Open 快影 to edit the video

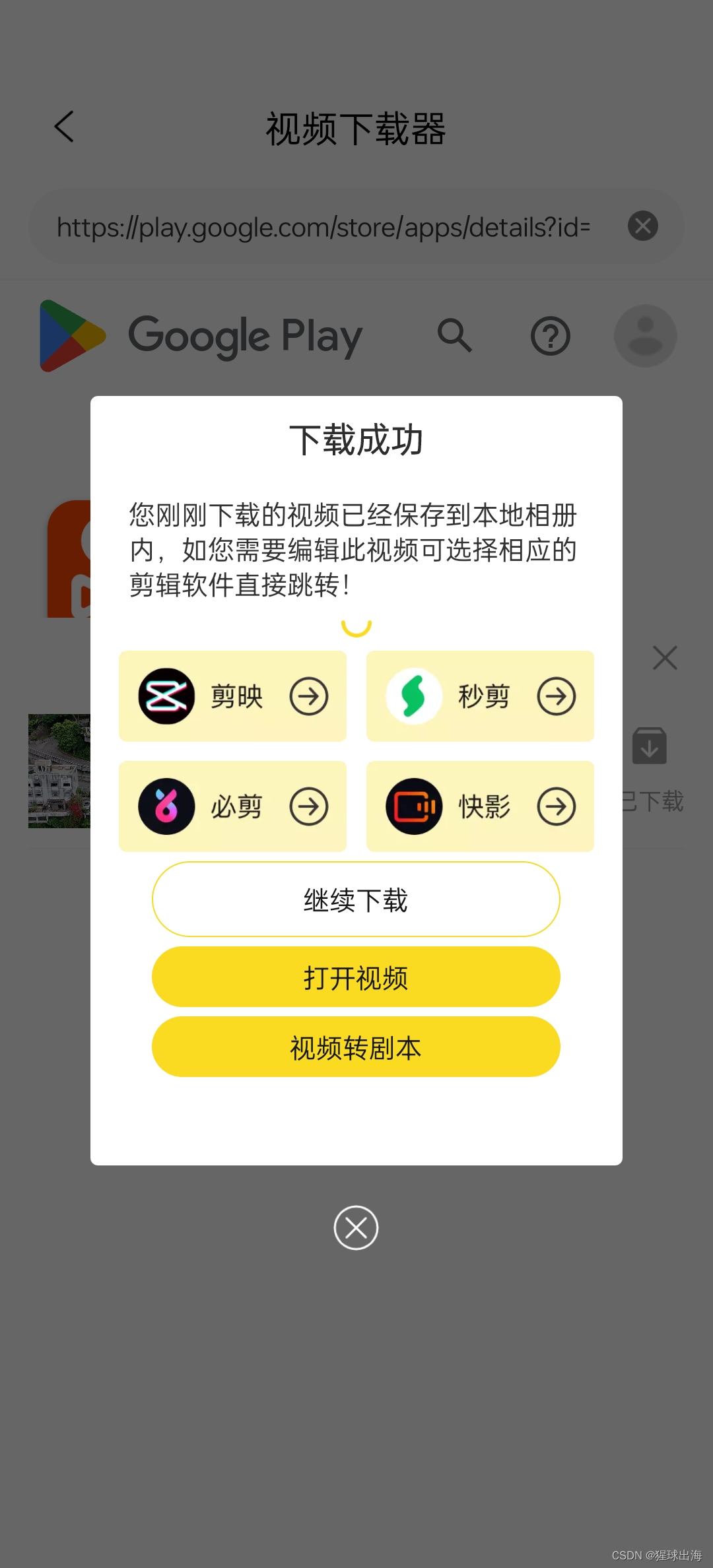coord(480,806)
